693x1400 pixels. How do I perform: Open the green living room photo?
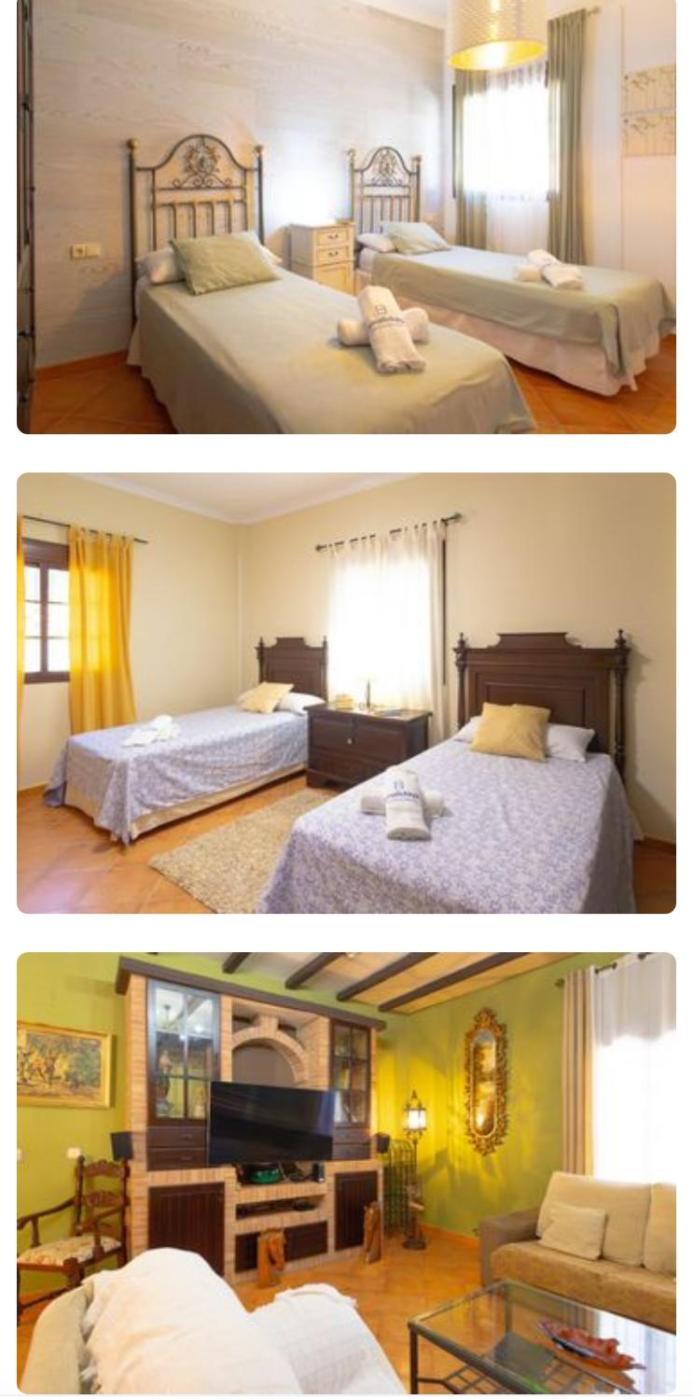pos(346,1172)
